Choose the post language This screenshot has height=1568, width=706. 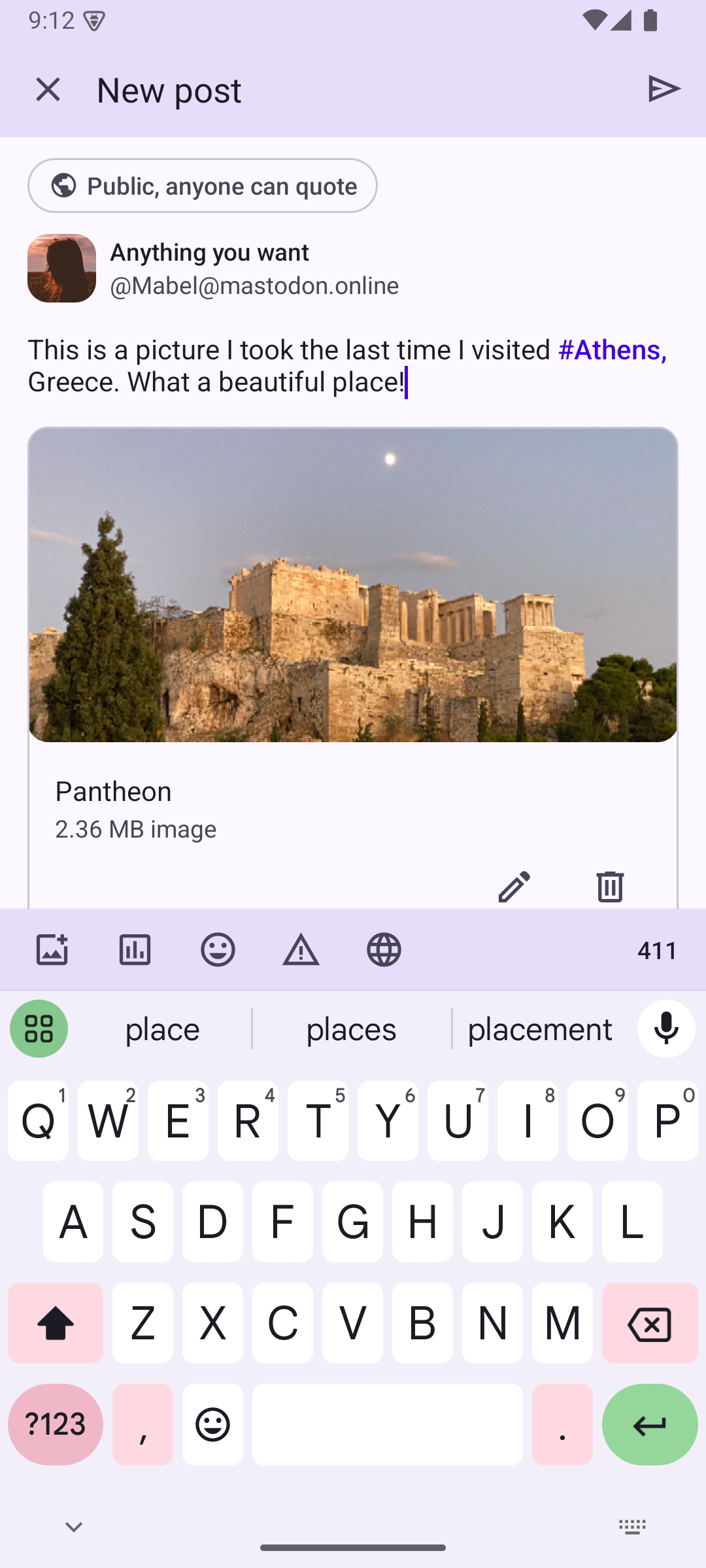(x=384, y=949)
